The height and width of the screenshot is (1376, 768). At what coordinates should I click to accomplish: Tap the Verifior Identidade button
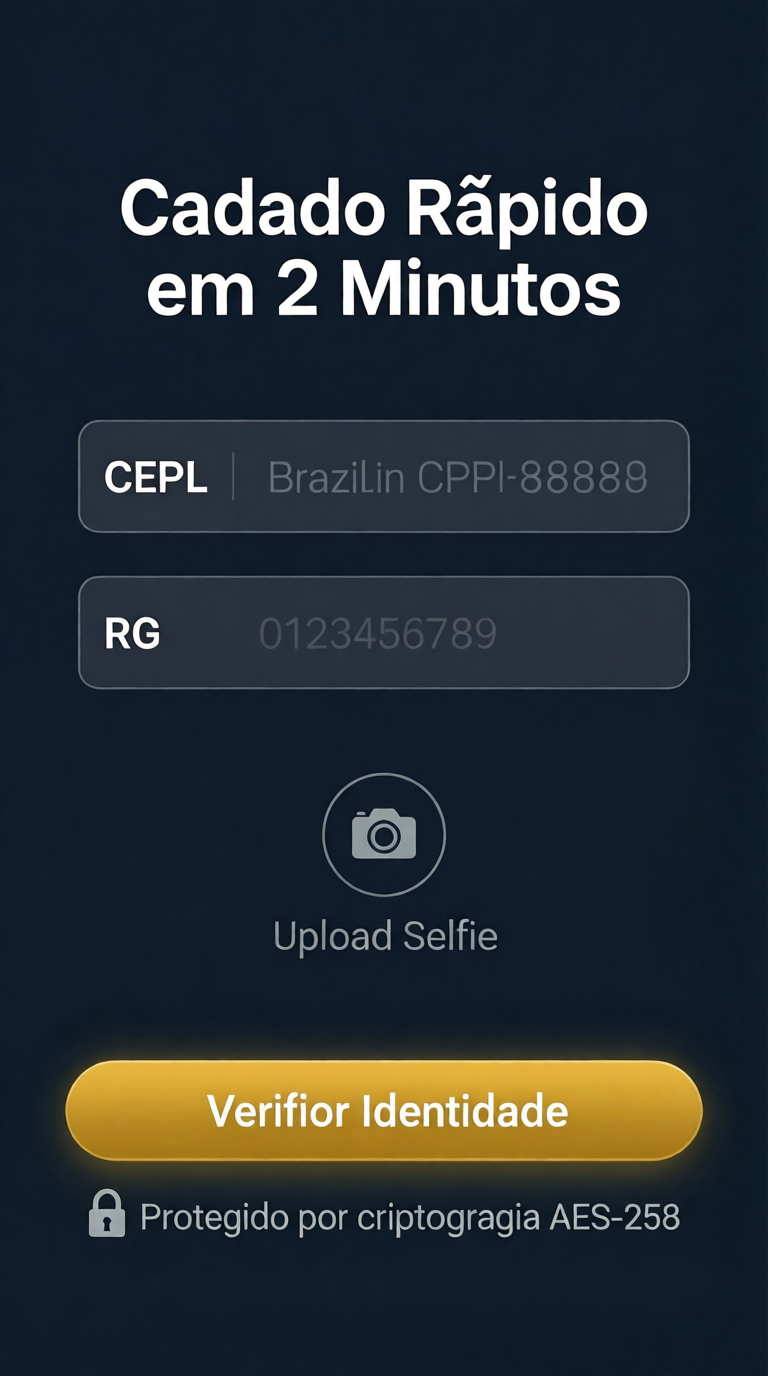[x=384, y=1111]
